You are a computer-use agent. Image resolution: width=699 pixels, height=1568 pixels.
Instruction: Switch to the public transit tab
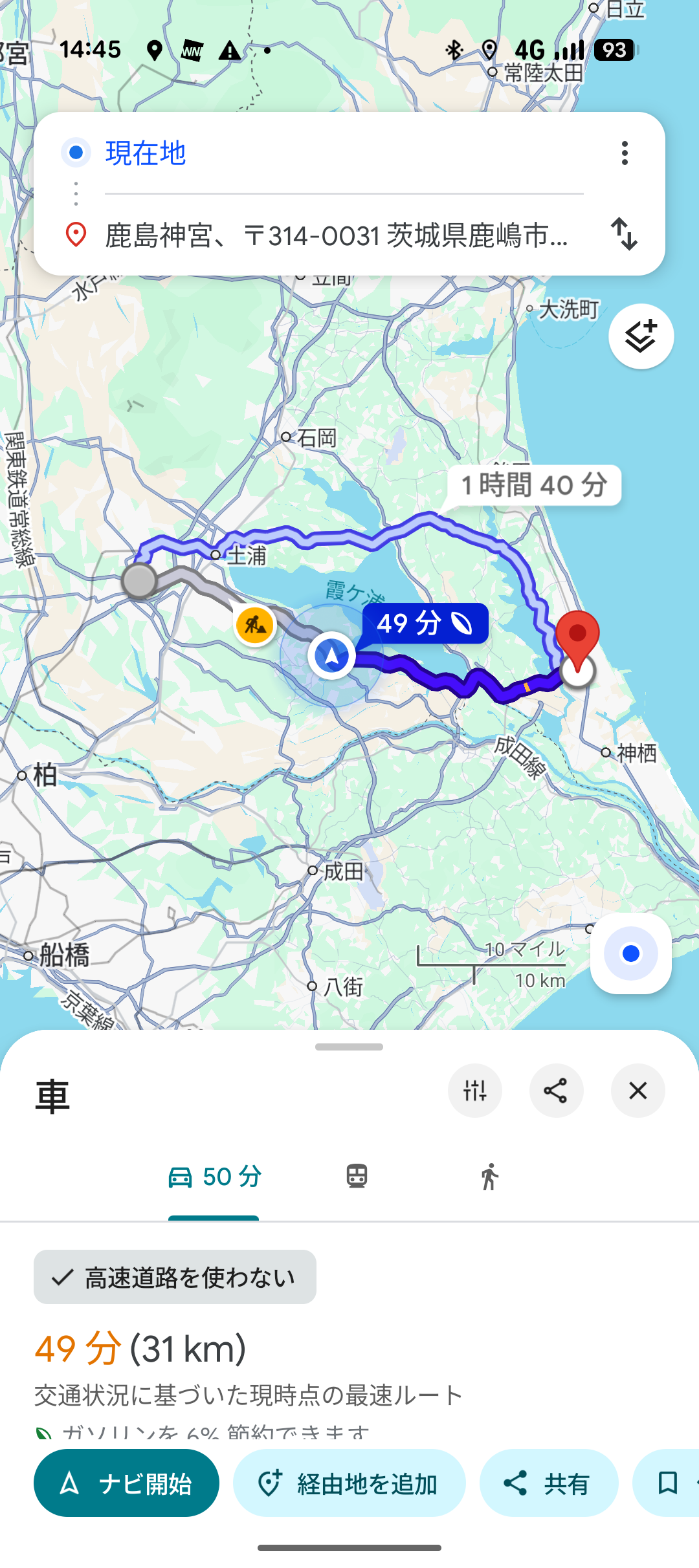357,1177
